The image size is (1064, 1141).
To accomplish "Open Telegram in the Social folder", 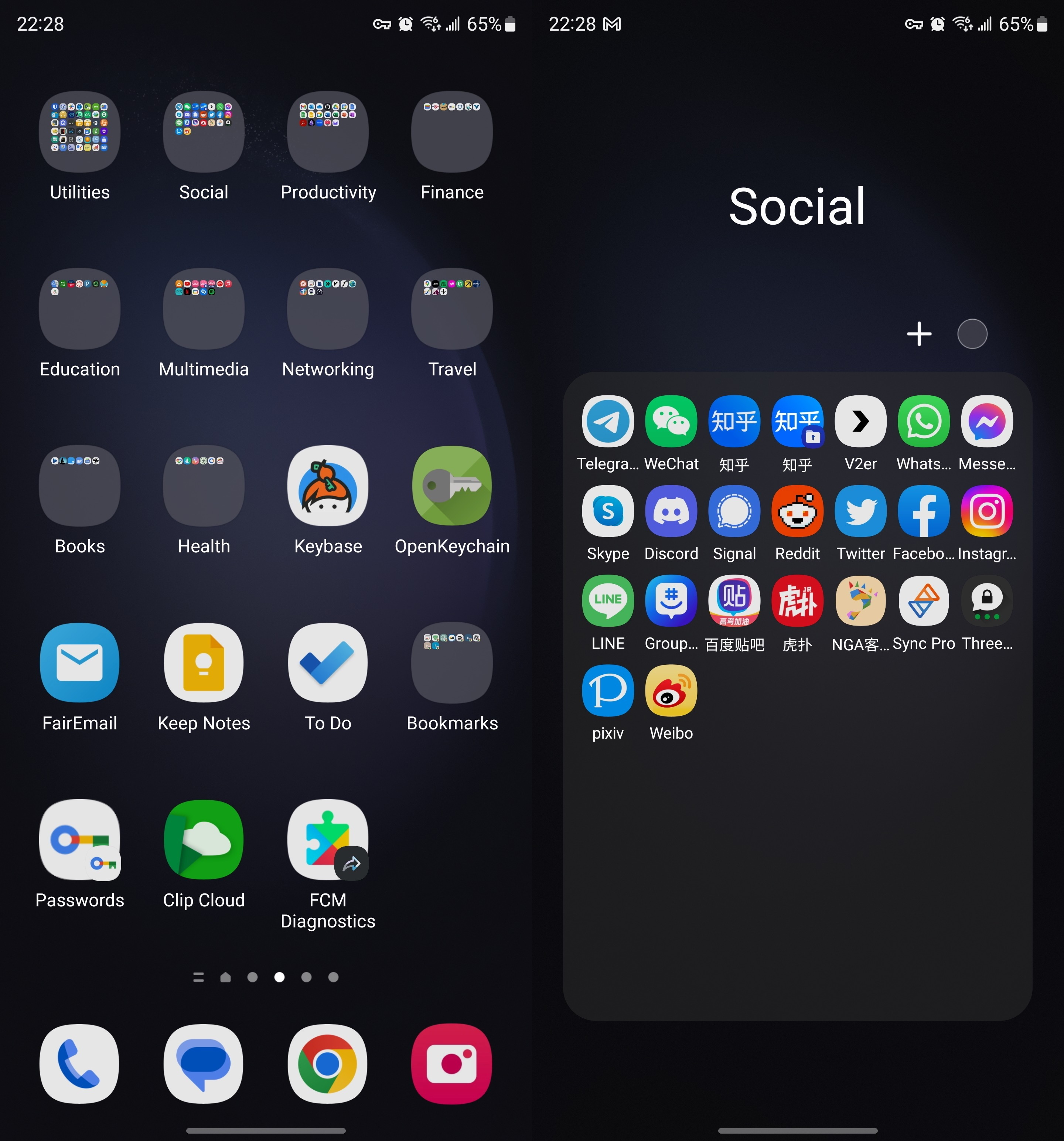I will pyautogui.click(x=608, y=421).
